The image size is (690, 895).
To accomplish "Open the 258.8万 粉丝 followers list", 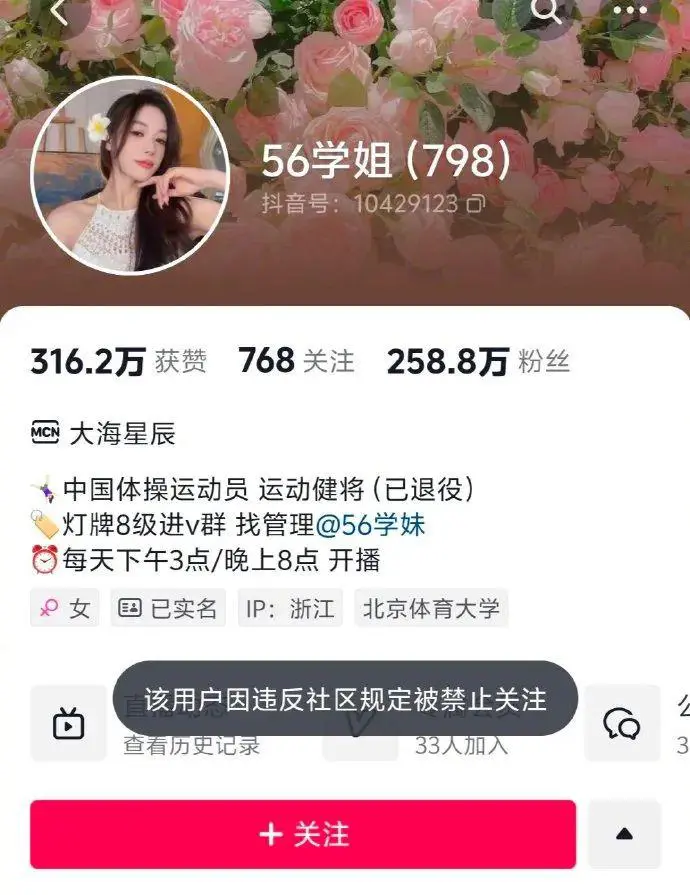I will click(478, 361).
